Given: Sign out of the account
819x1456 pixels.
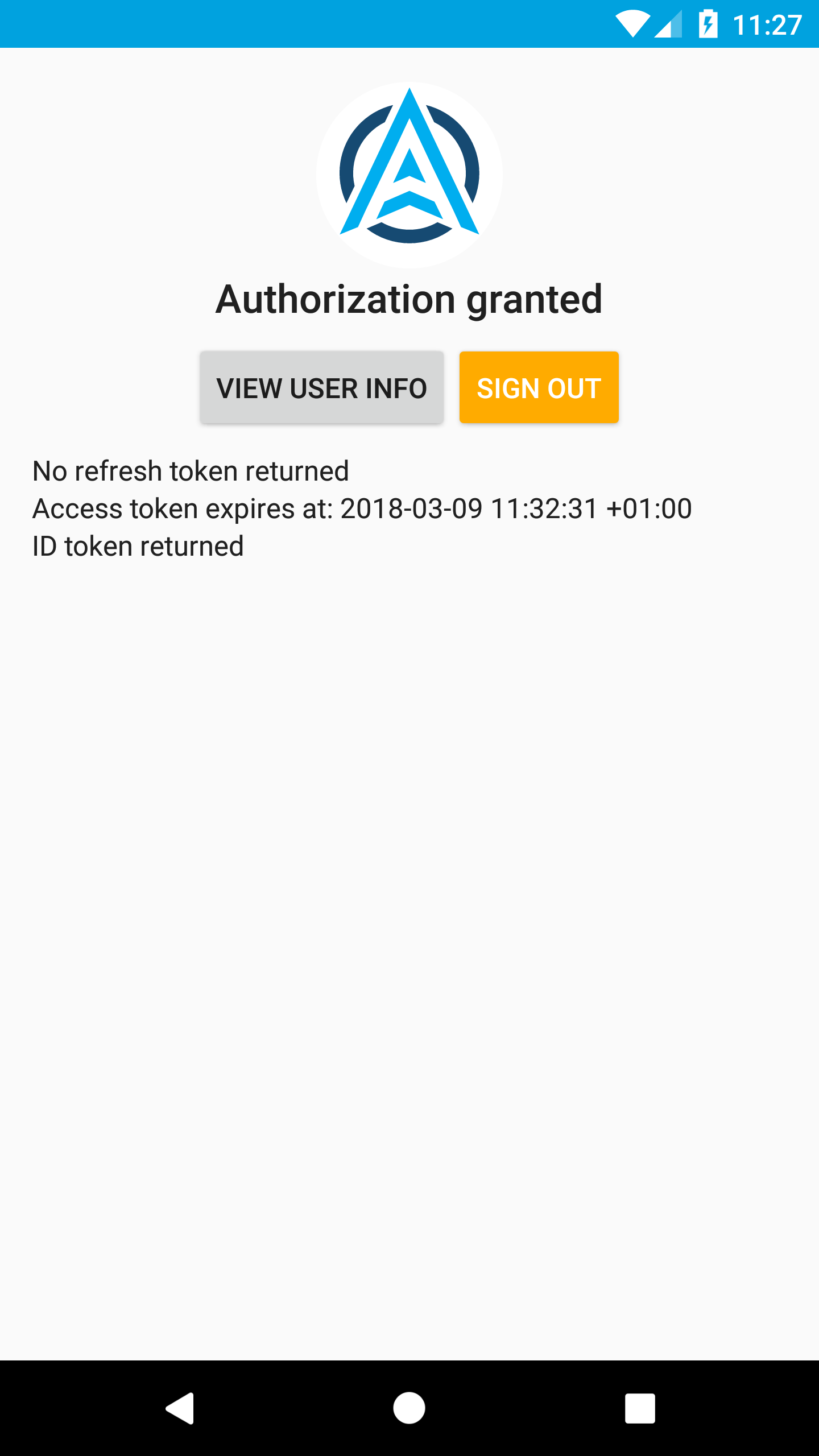Looking at the screenshot, I should point(539,388).
